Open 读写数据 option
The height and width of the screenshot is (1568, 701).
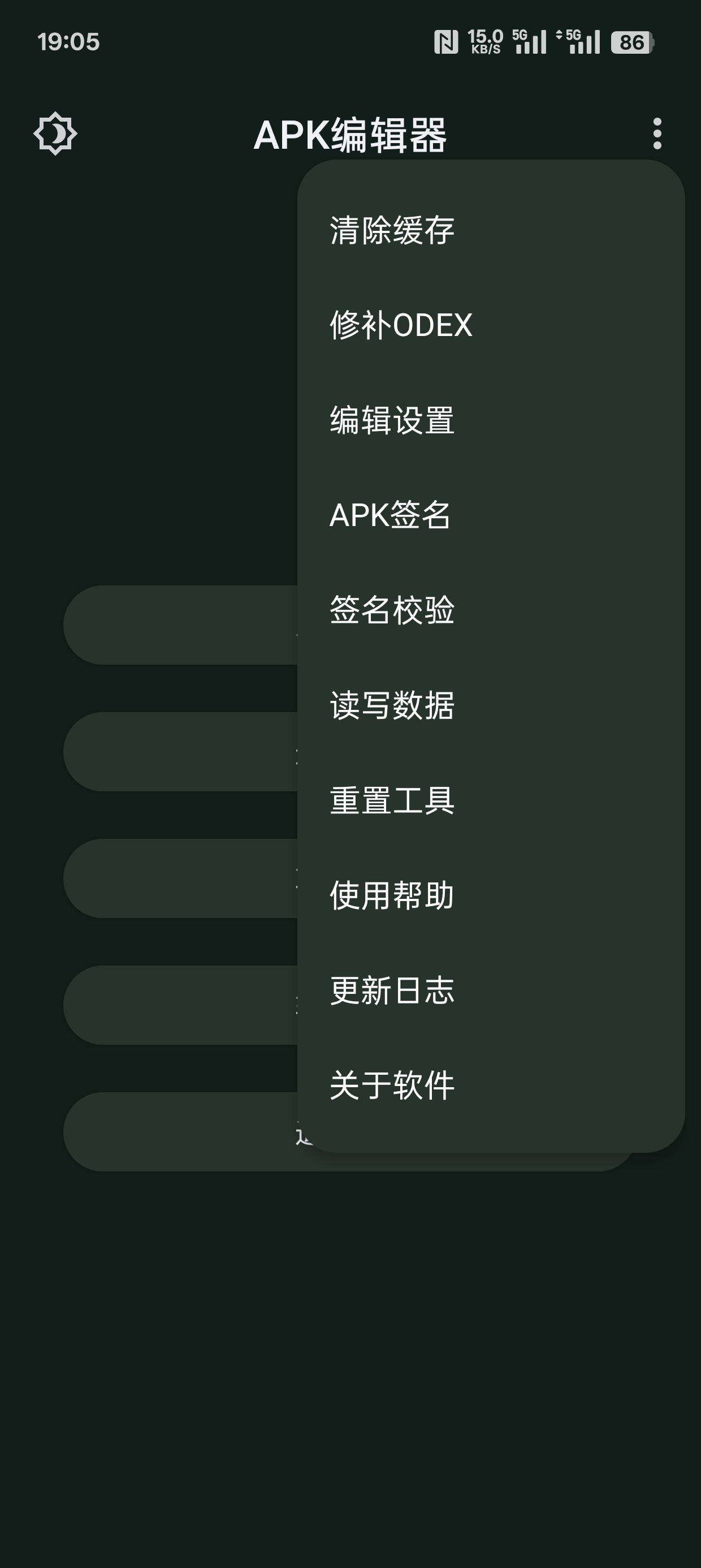tap(392, 705)
